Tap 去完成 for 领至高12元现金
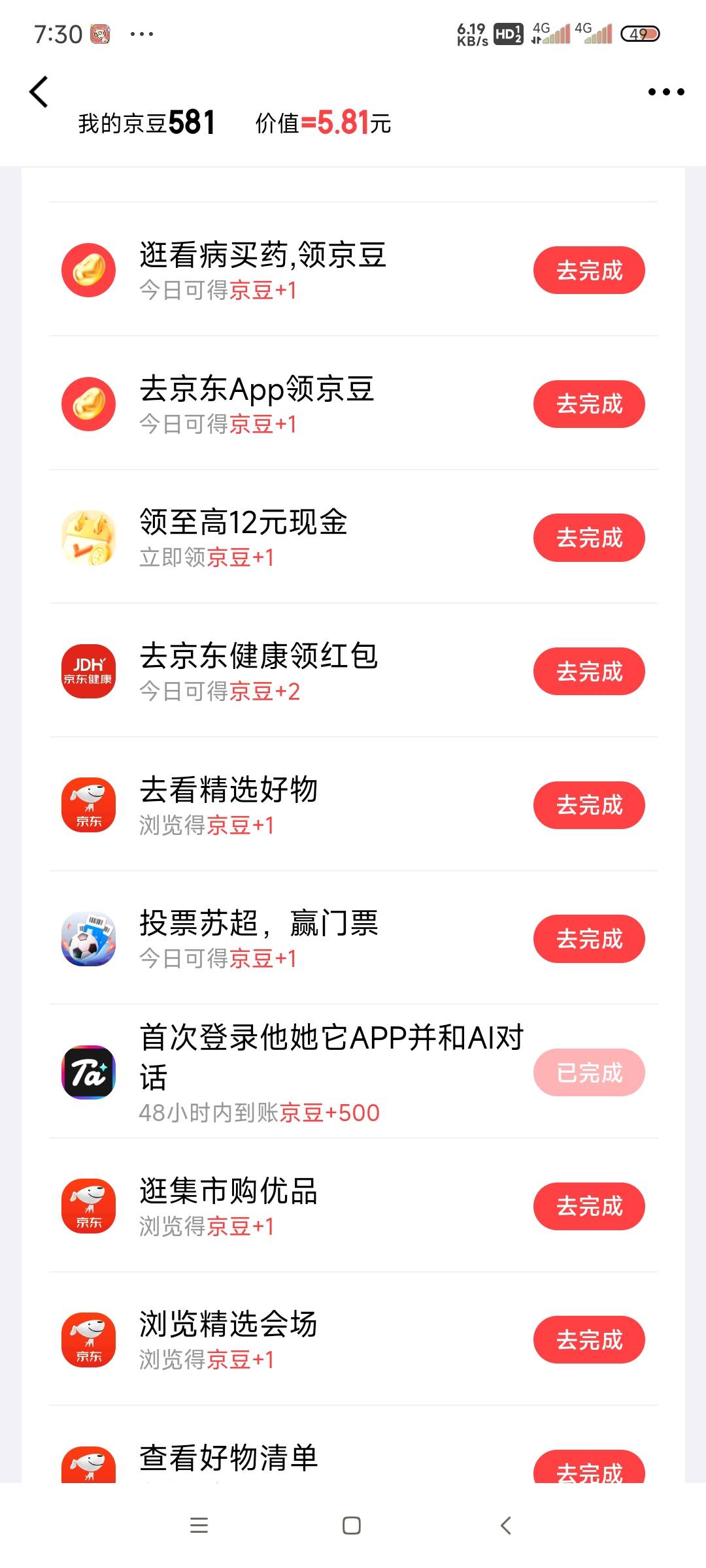 (589, 538)
